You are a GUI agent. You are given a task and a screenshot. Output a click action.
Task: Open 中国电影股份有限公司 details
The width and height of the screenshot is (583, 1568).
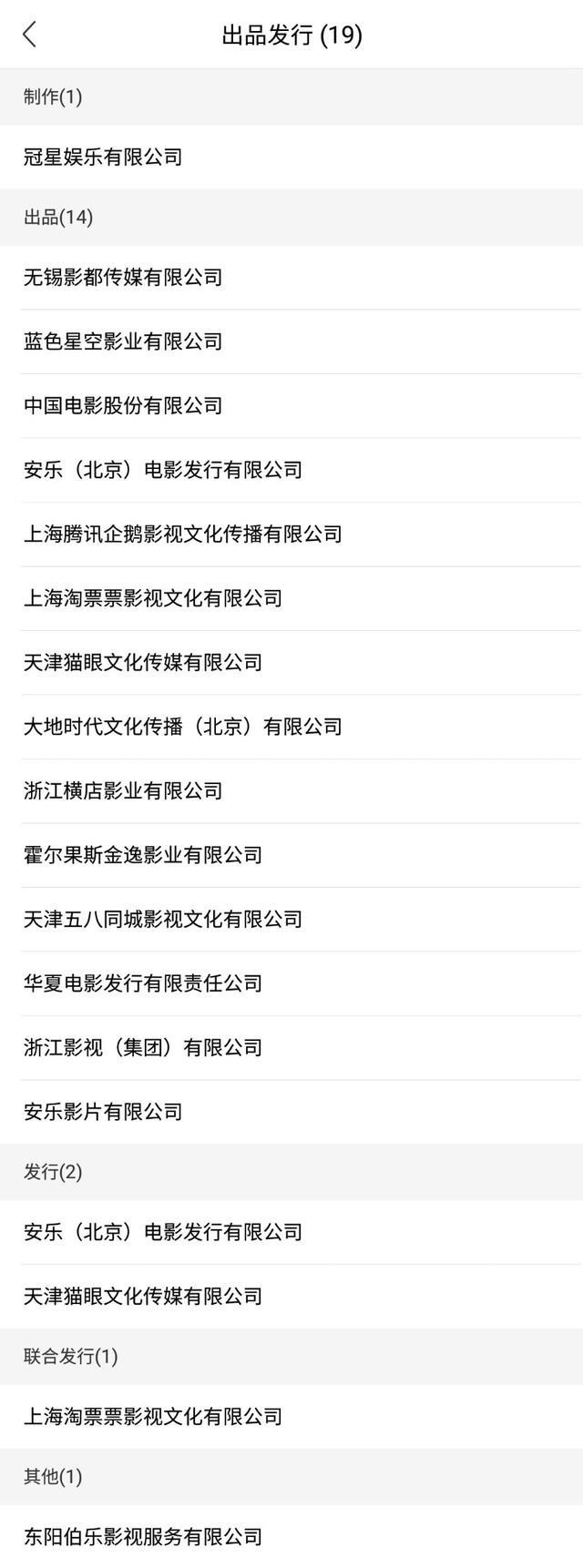point(123,405)
